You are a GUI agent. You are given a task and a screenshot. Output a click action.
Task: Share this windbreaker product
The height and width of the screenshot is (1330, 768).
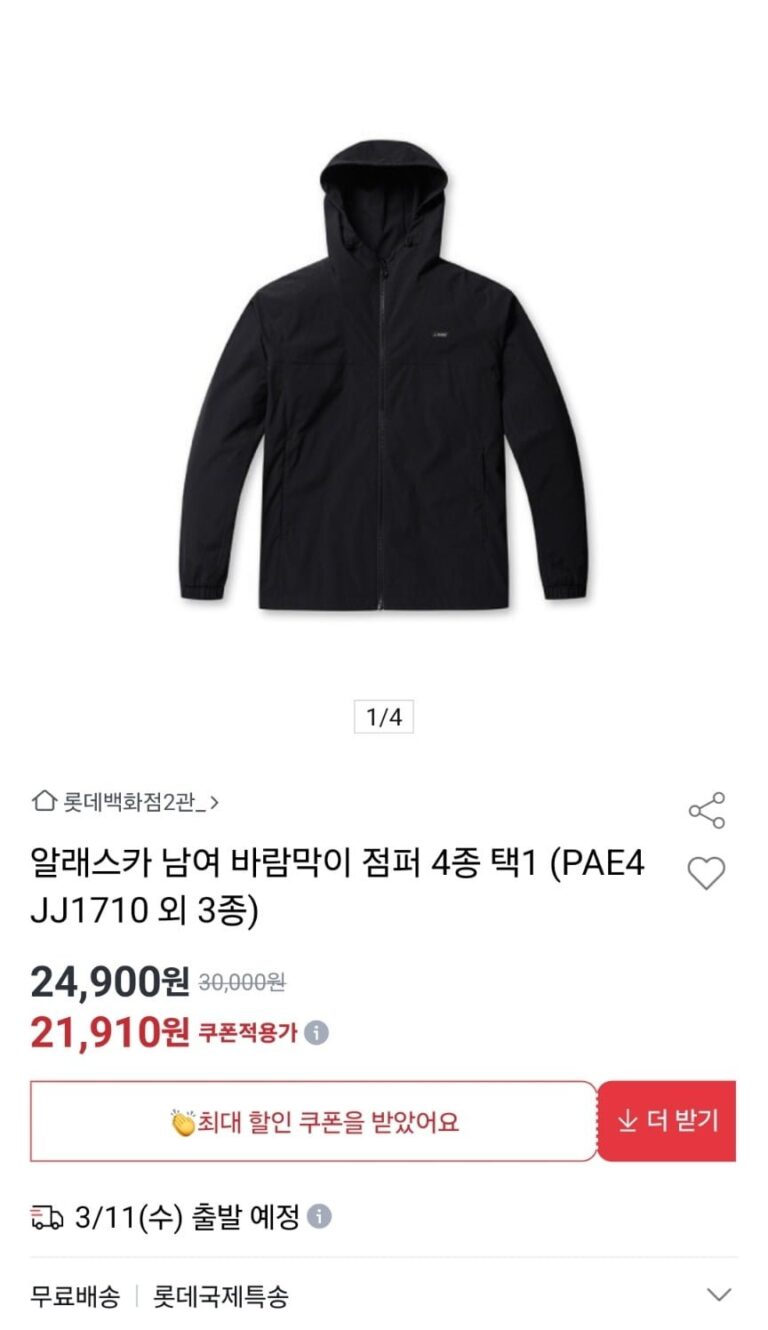pos(706,810)
